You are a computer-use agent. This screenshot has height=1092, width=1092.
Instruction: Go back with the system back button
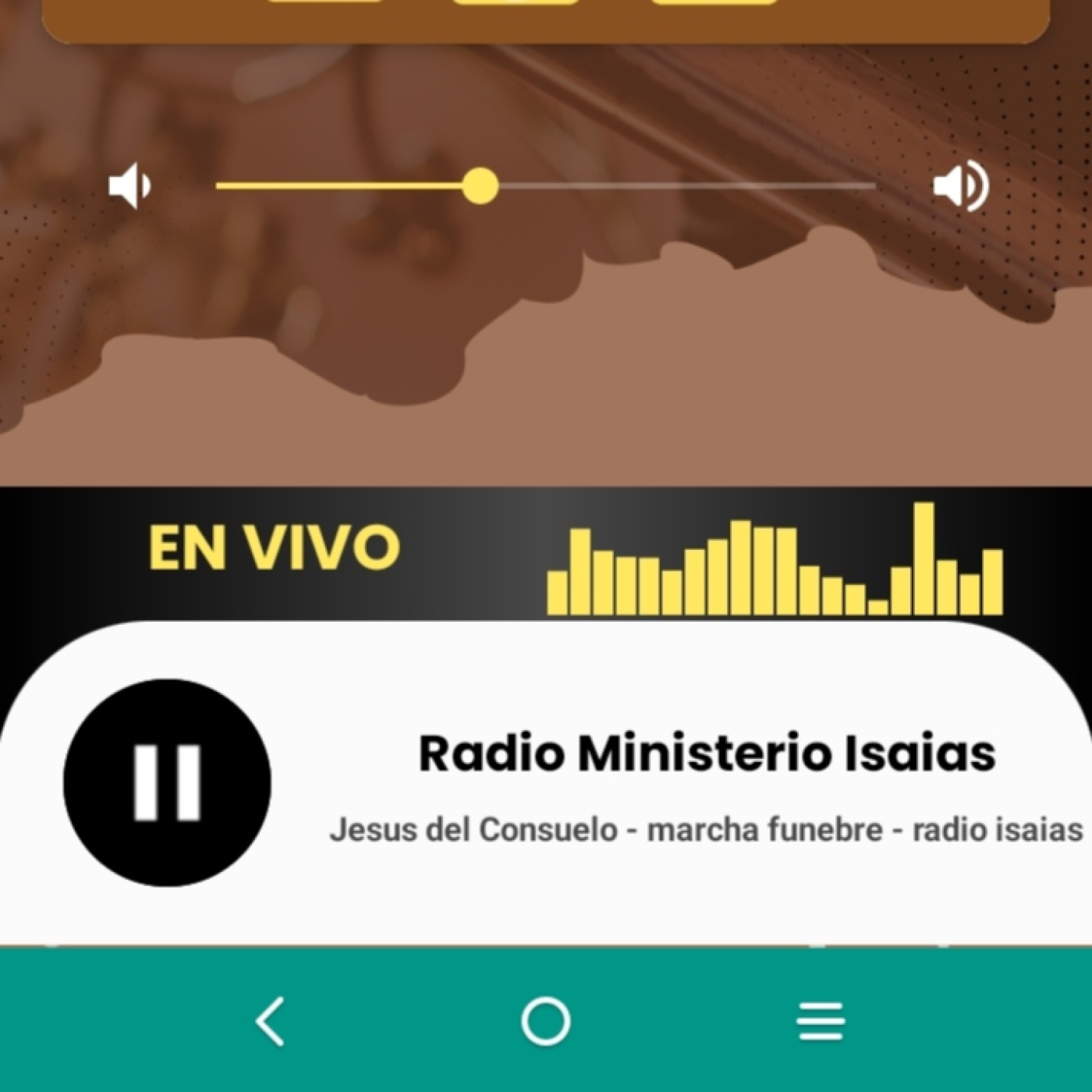pyautogui.click(x=271, y=1020)
